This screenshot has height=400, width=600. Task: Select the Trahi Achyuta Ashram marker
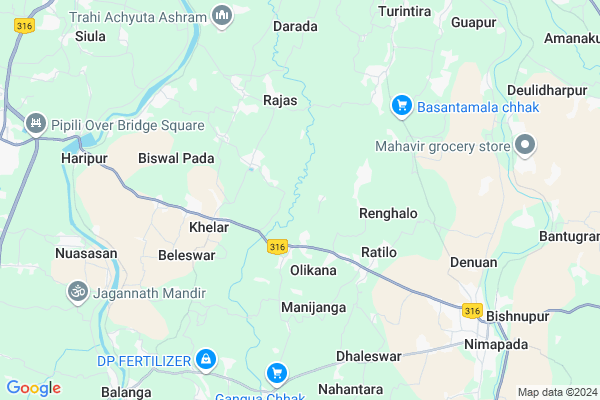tap(222, 15)
